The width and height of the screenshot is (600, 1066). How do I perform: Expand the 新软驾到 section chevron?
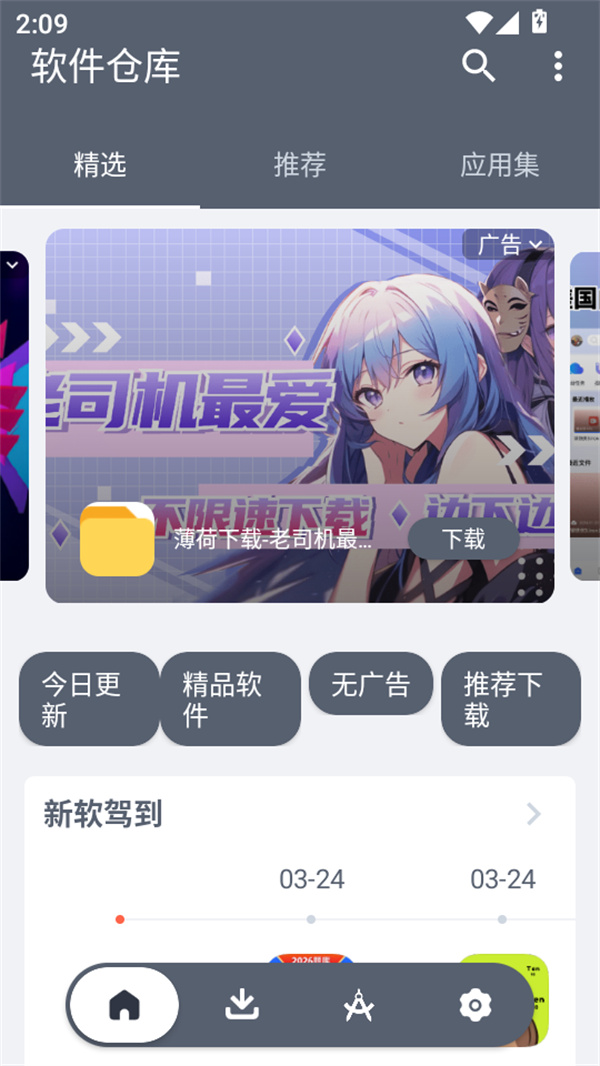(x=534, y=814)
